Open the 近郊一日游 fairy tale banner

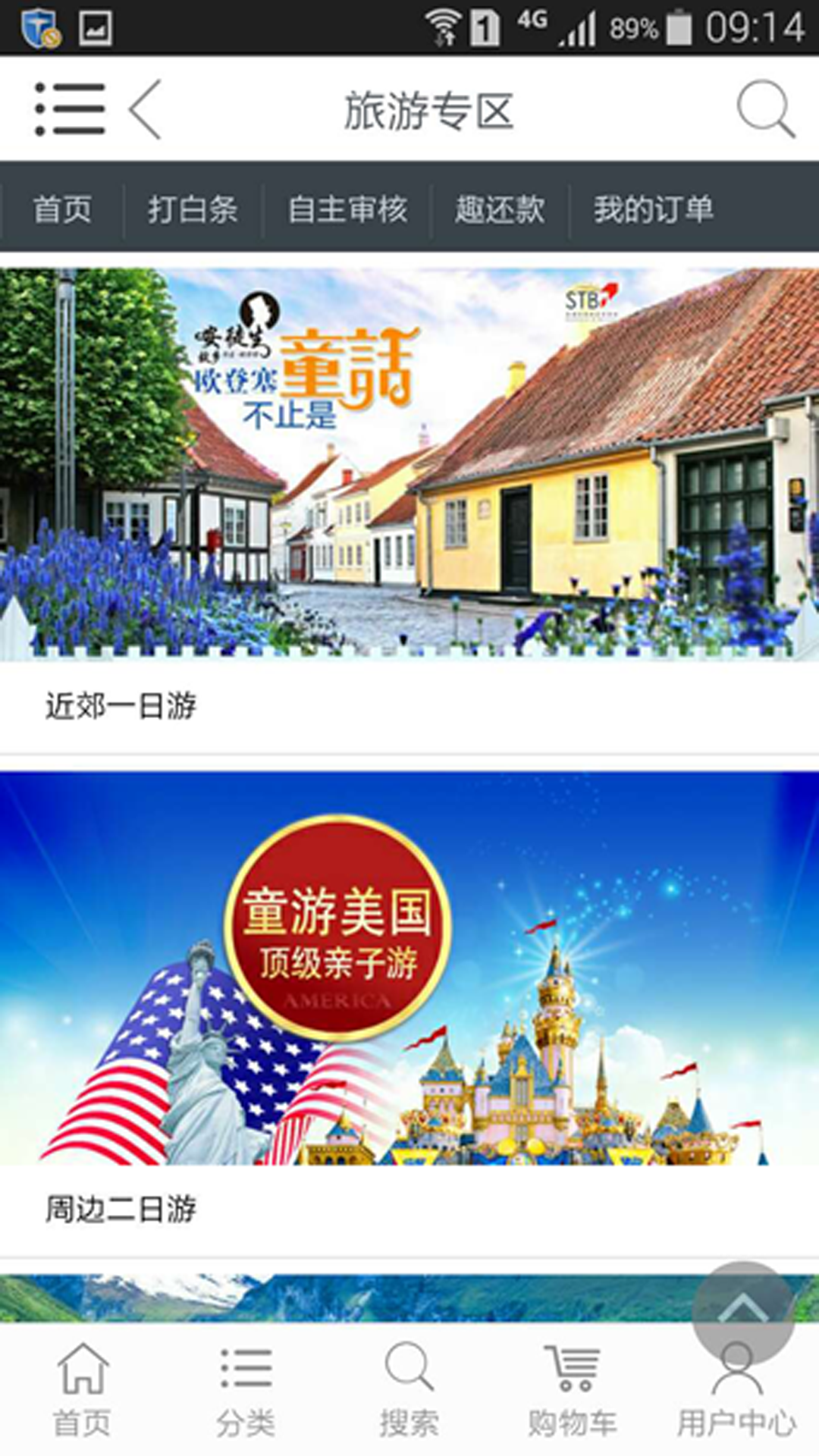click(x=409, y=463)
